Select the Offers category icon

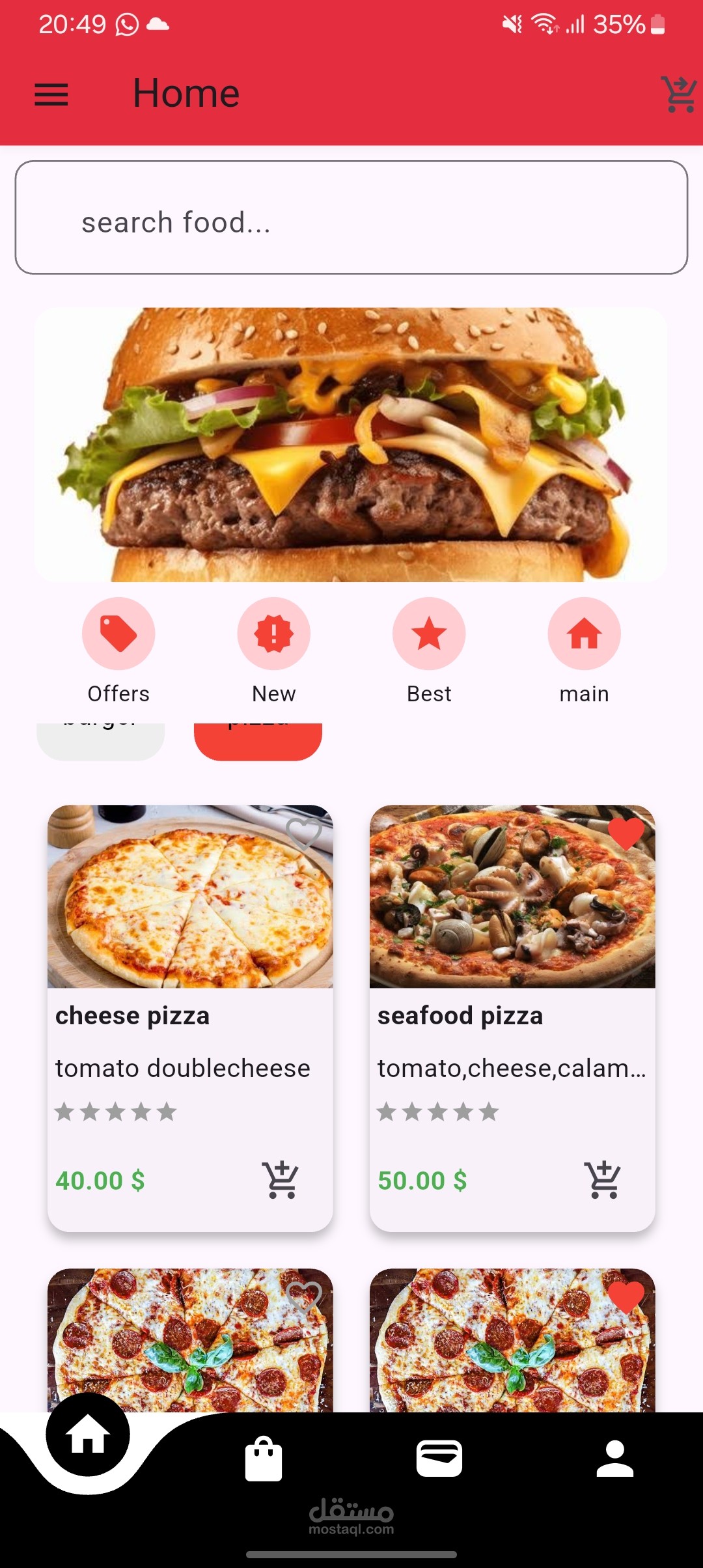pos(117,633)
